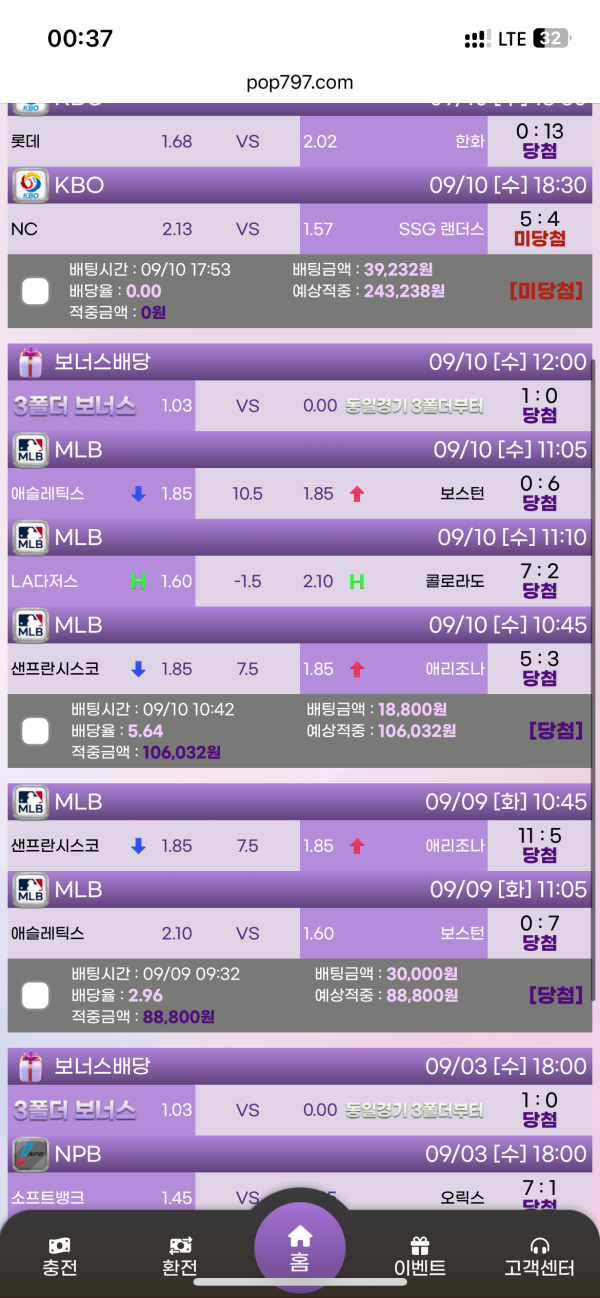Open the 고객센터 support tab
Screen dimensions: 600x1298
point(540,1256)
